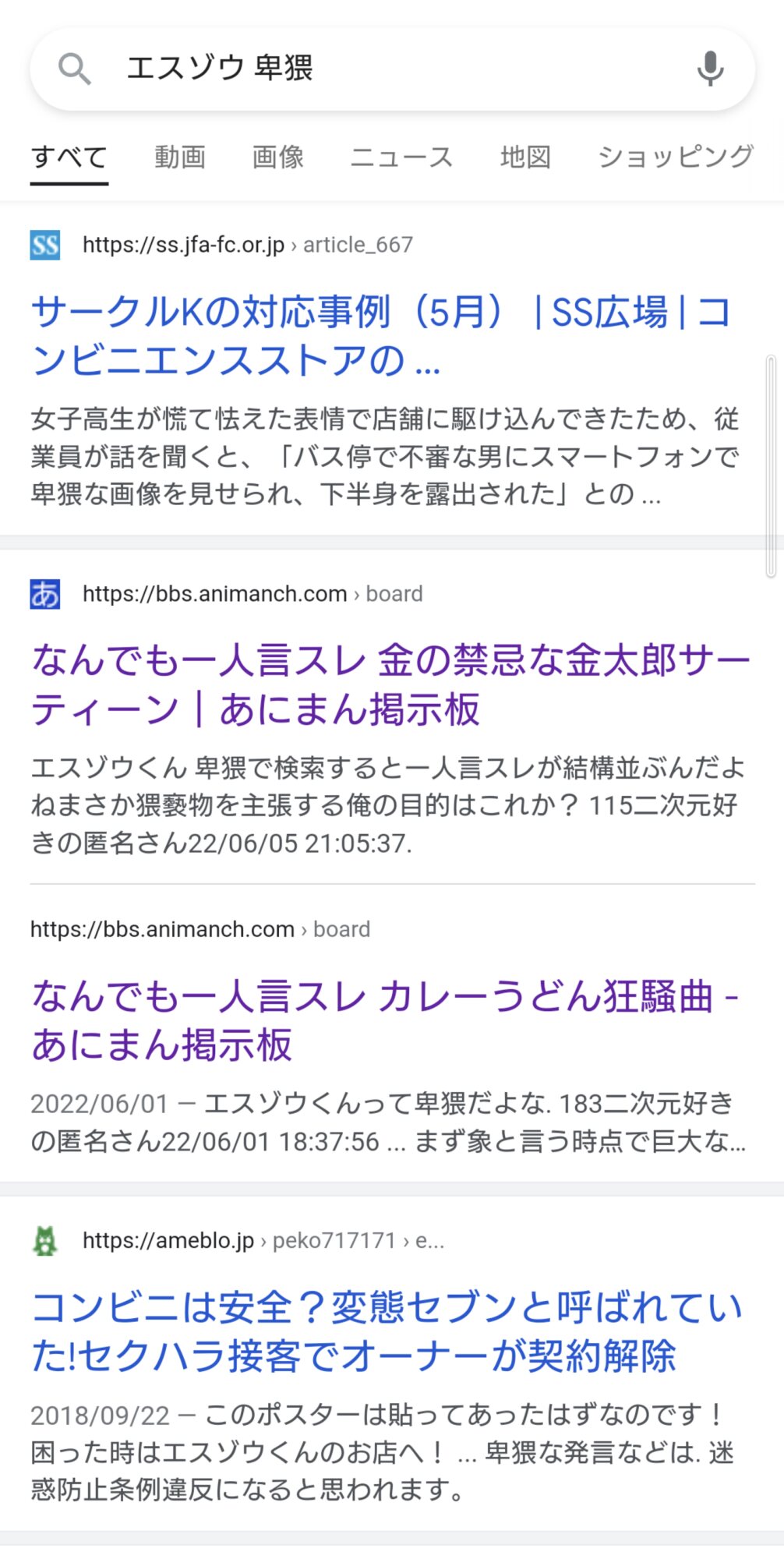This screenshot has width=784, height=1559.
Task: Switch to the ニュース tab
Action: [x=401, y=157]
